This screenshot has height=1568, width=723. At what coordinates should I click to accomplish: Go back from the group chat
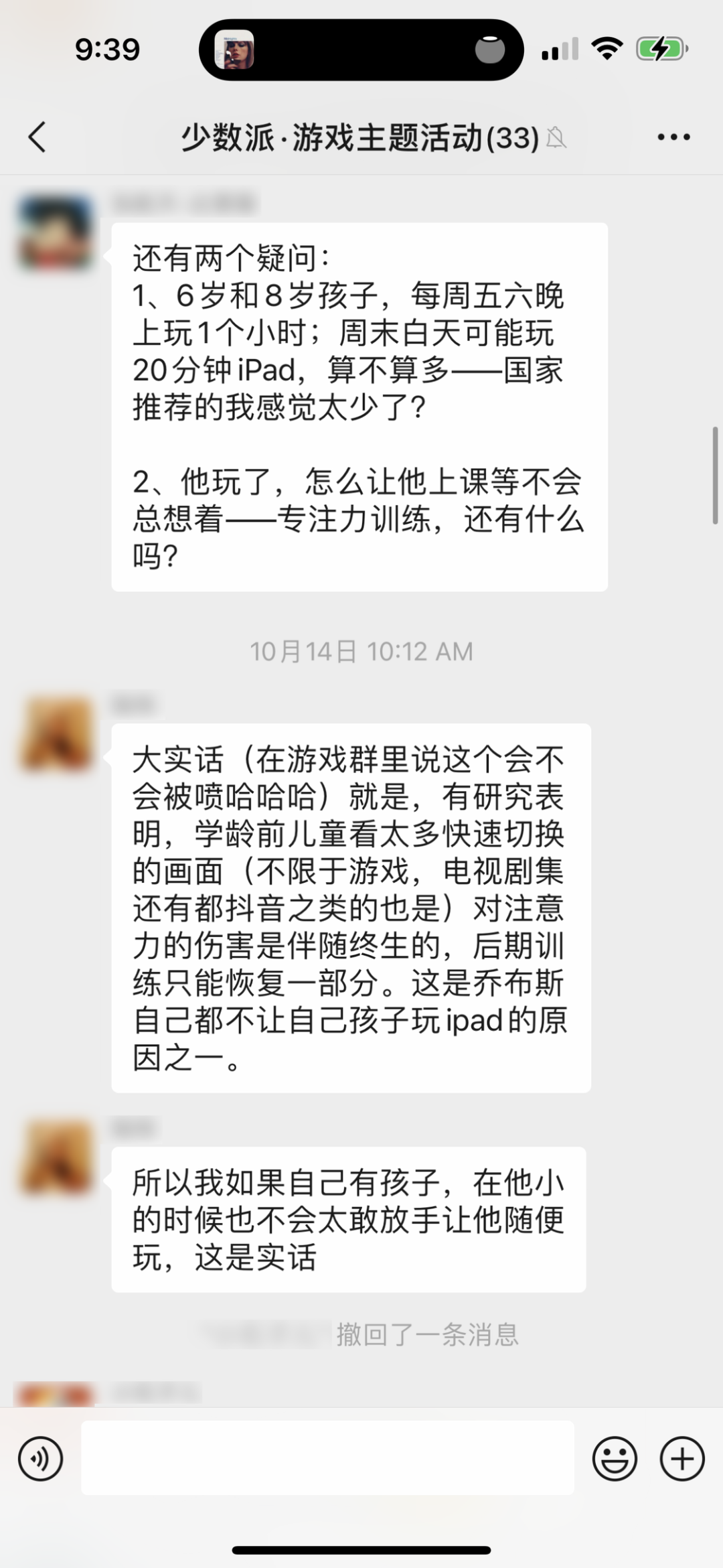click(x=37, y=137)
